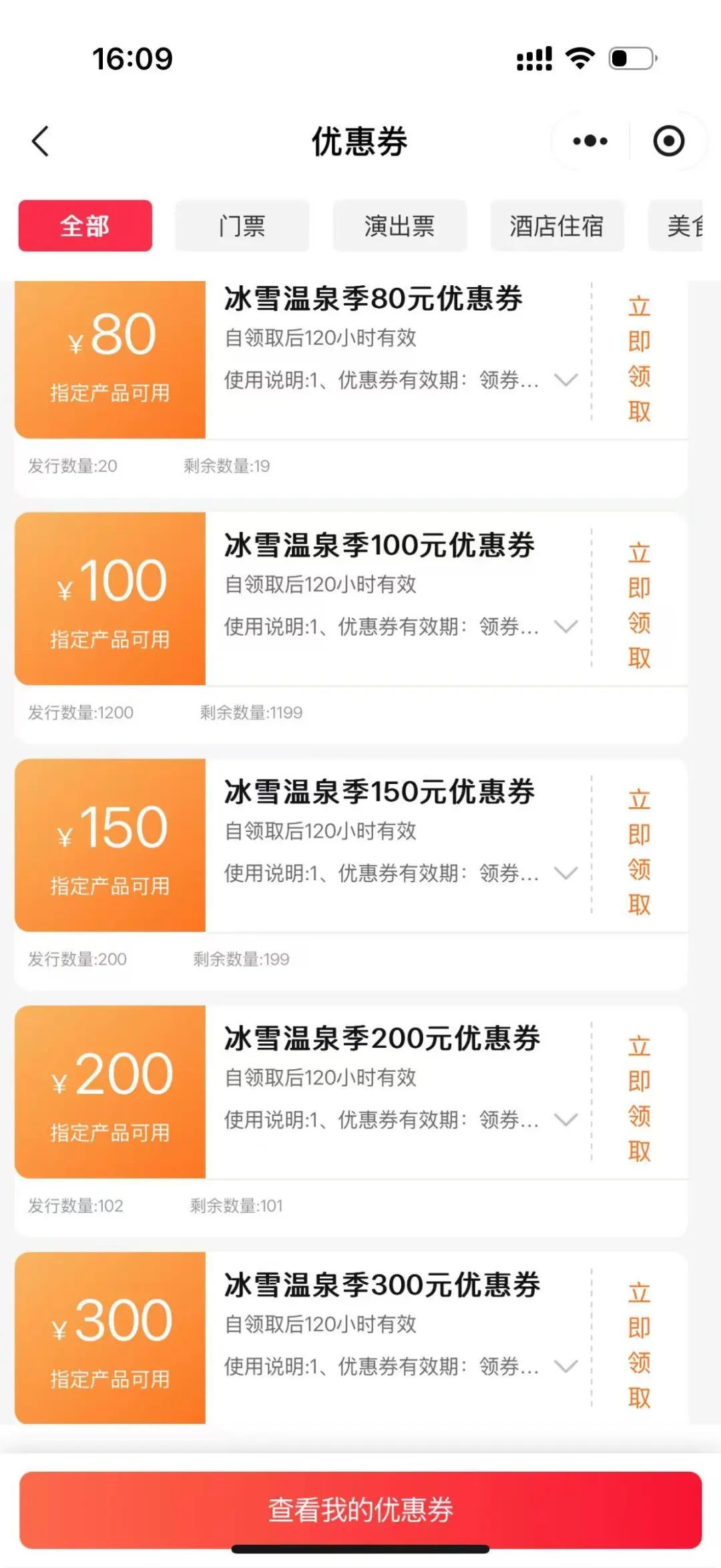Select the 全部 tab

click(x=85, y=226)
